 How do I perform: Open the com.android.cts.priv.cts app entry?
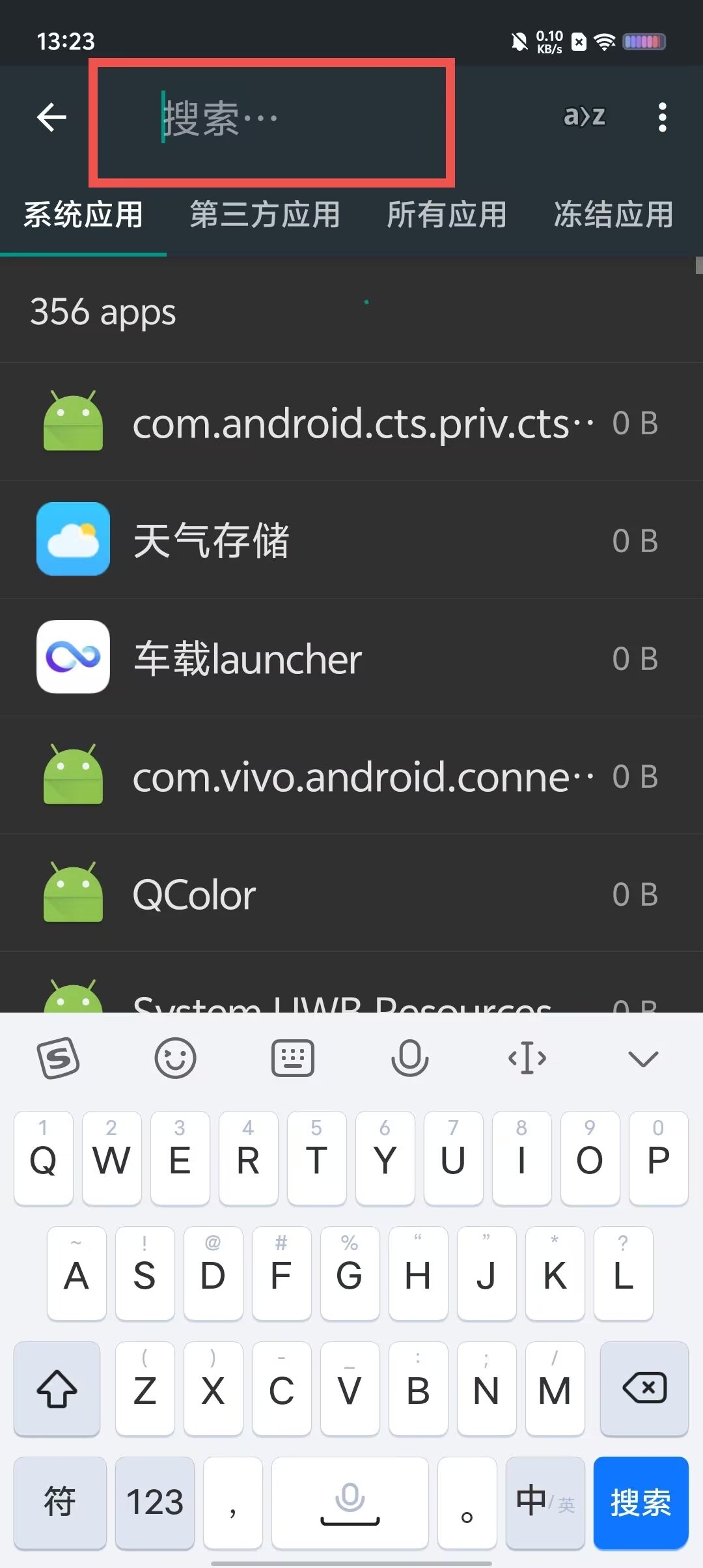click(351, 423)
